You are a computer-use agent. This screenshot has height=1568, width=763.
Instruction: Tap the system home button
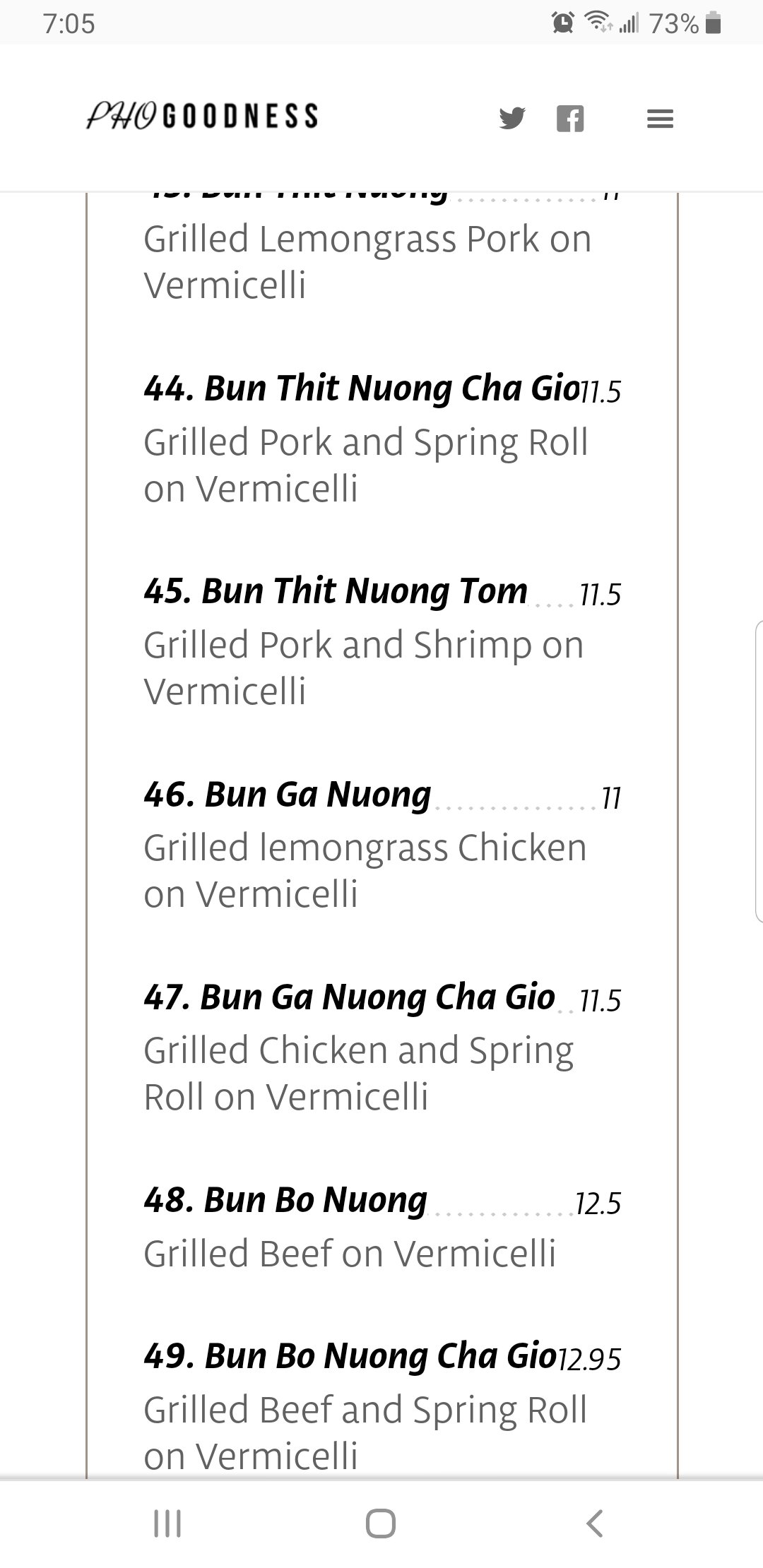tap(381, 1524)
